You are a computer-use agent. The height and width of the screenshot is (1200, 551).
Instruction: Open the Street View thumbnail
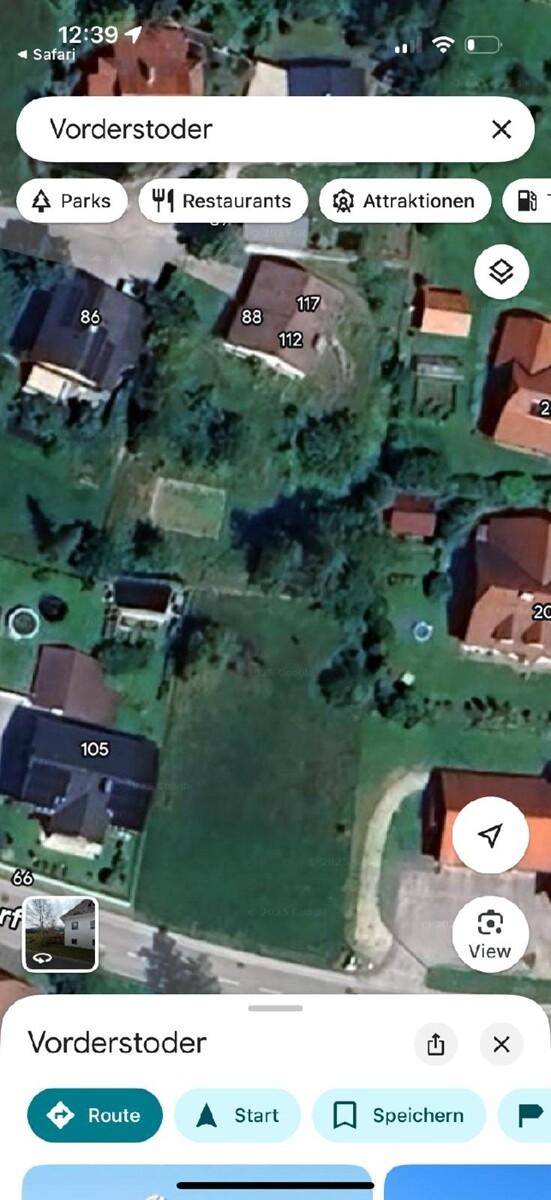pyautogui.click(x=60, y=934)
